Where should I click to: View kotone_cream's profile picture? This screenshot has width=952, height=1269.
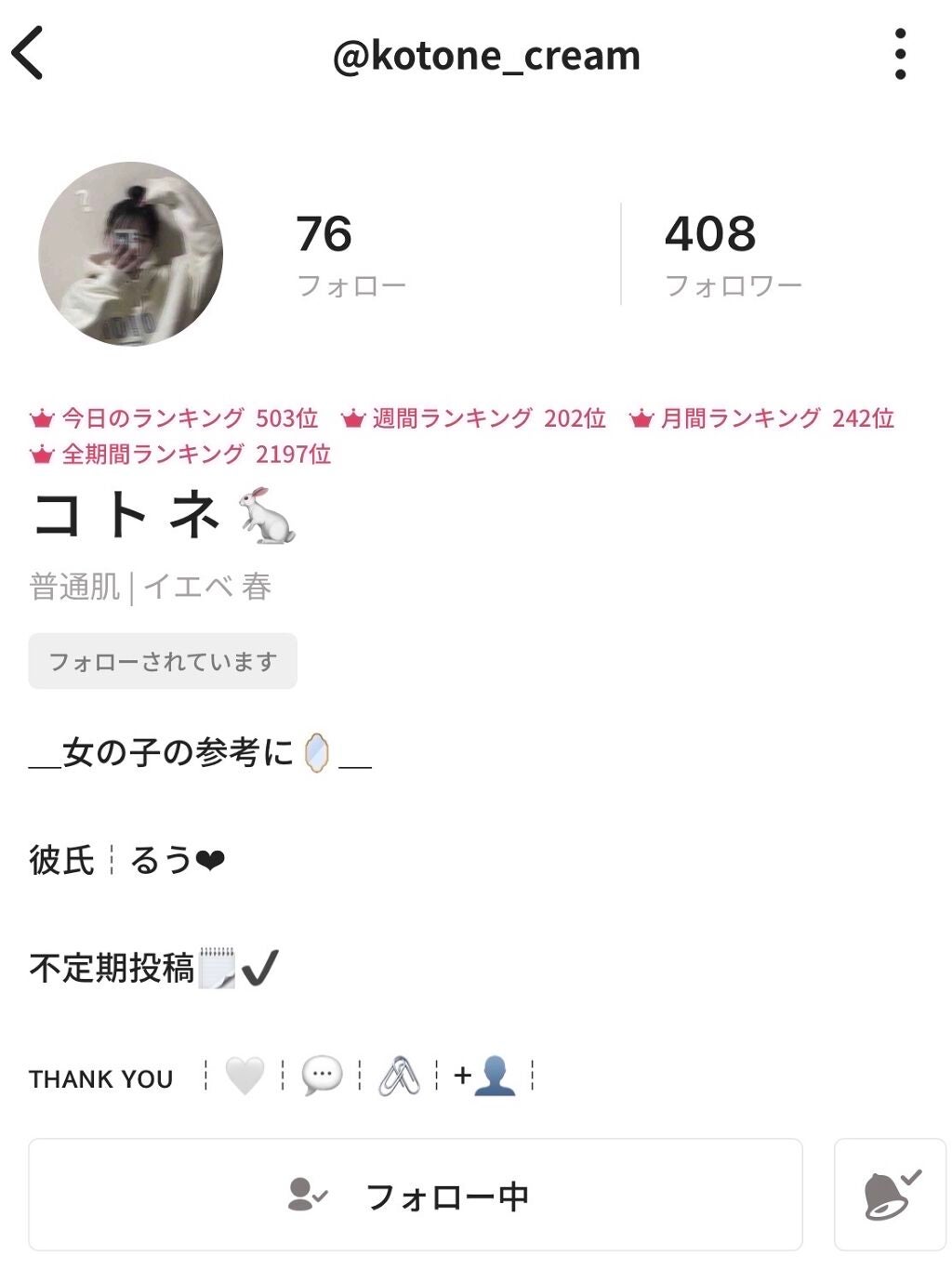130,254
